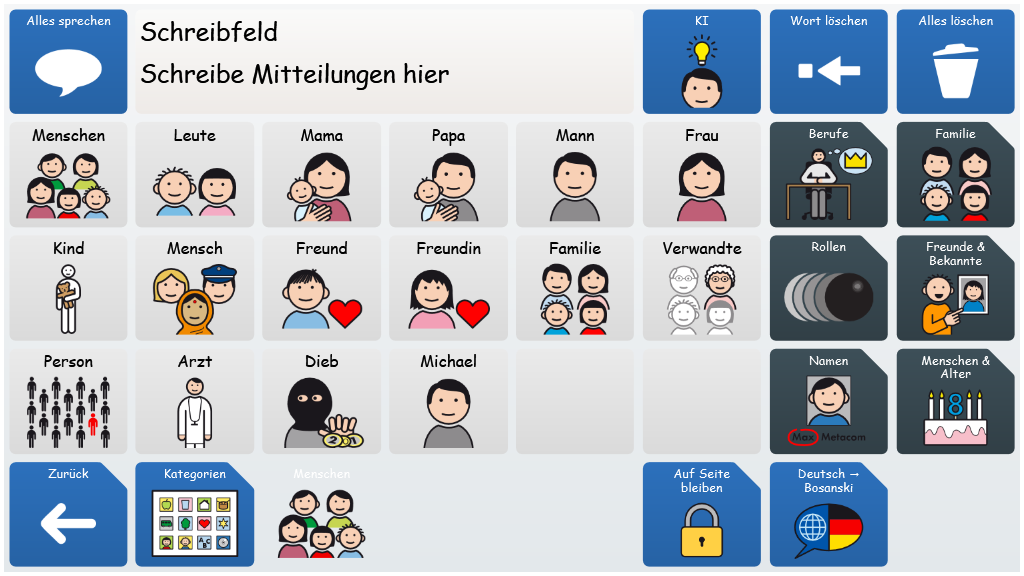1024x576 pixels.
Task: Switch language via Deutsch → Bosanski
Action: pos(828,515)
